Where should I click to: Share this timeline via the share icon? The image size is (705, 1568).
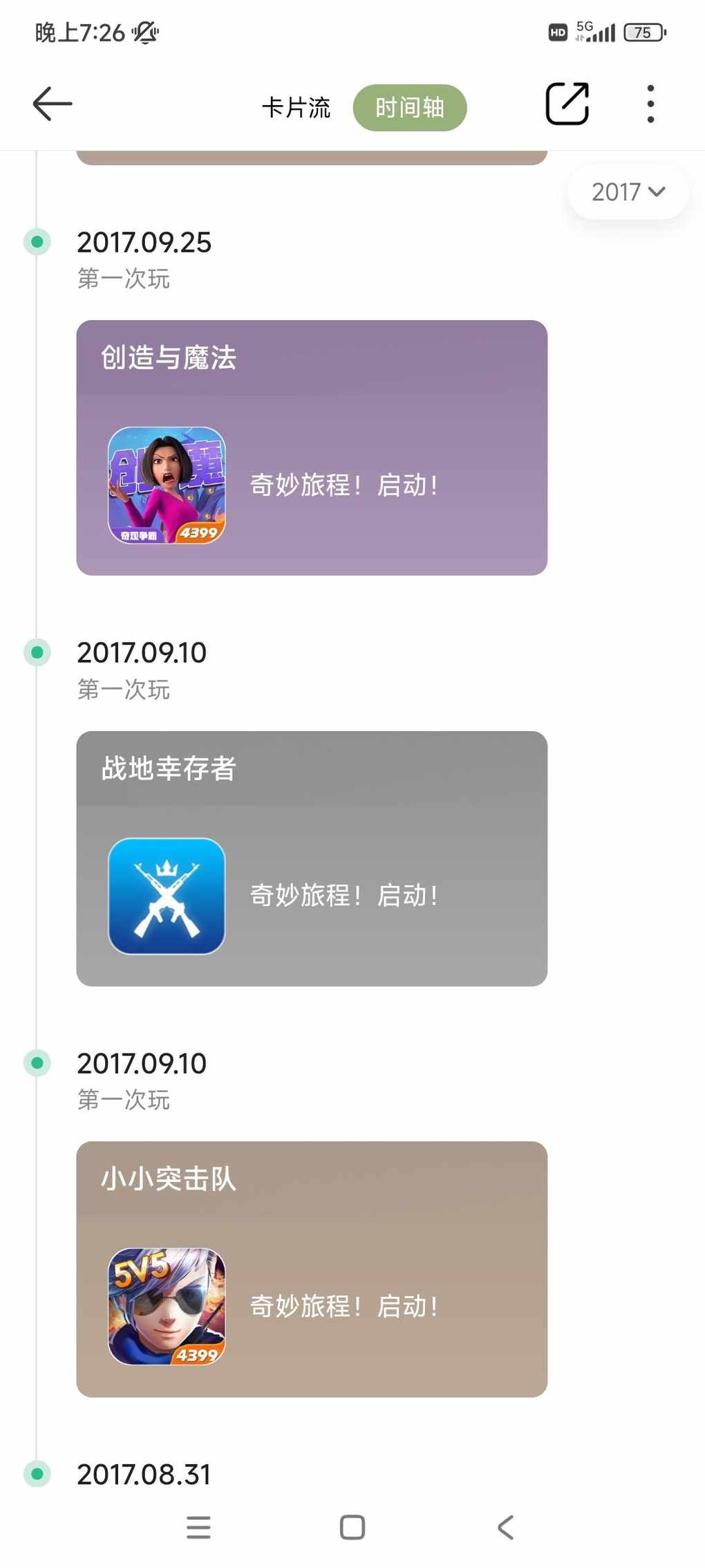coord(567,104)
